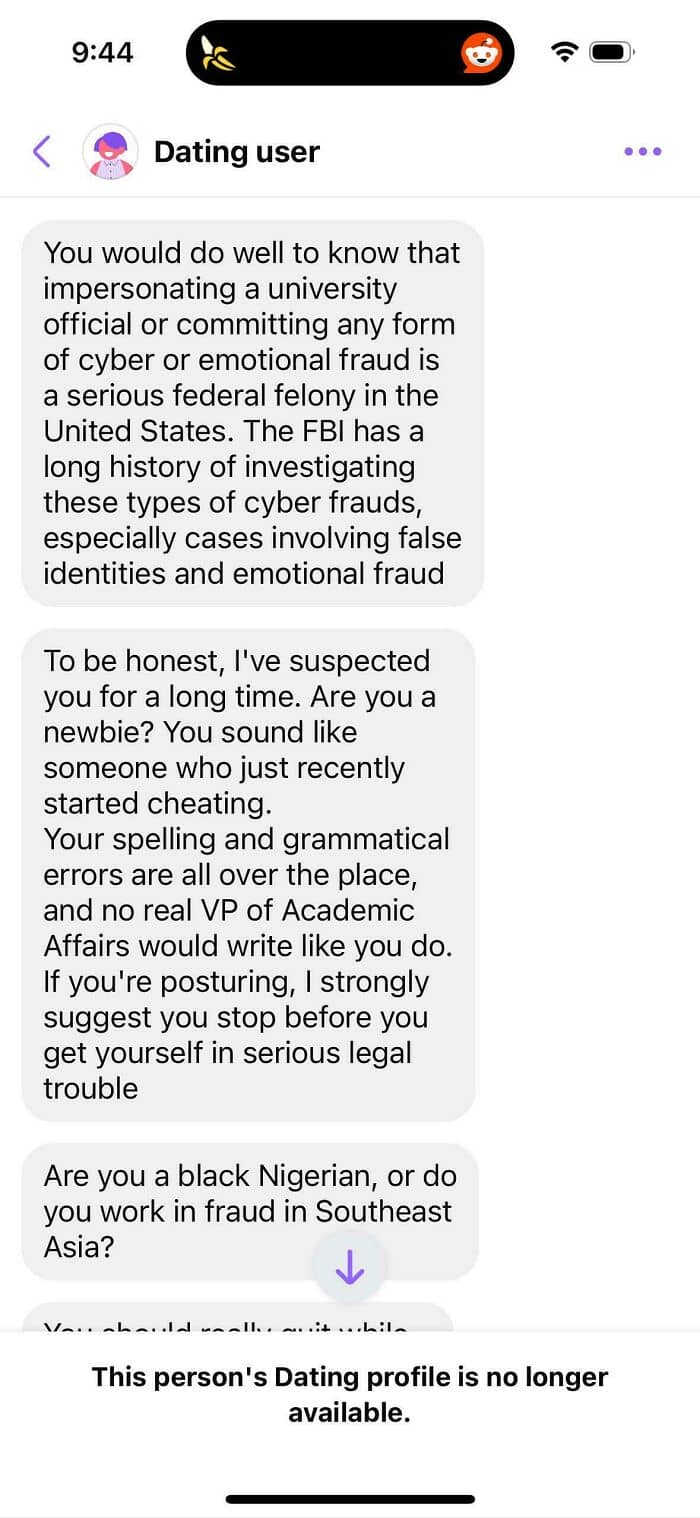Jump to latest message with down arrow

pyautogui.click(x=349, y=1267)
